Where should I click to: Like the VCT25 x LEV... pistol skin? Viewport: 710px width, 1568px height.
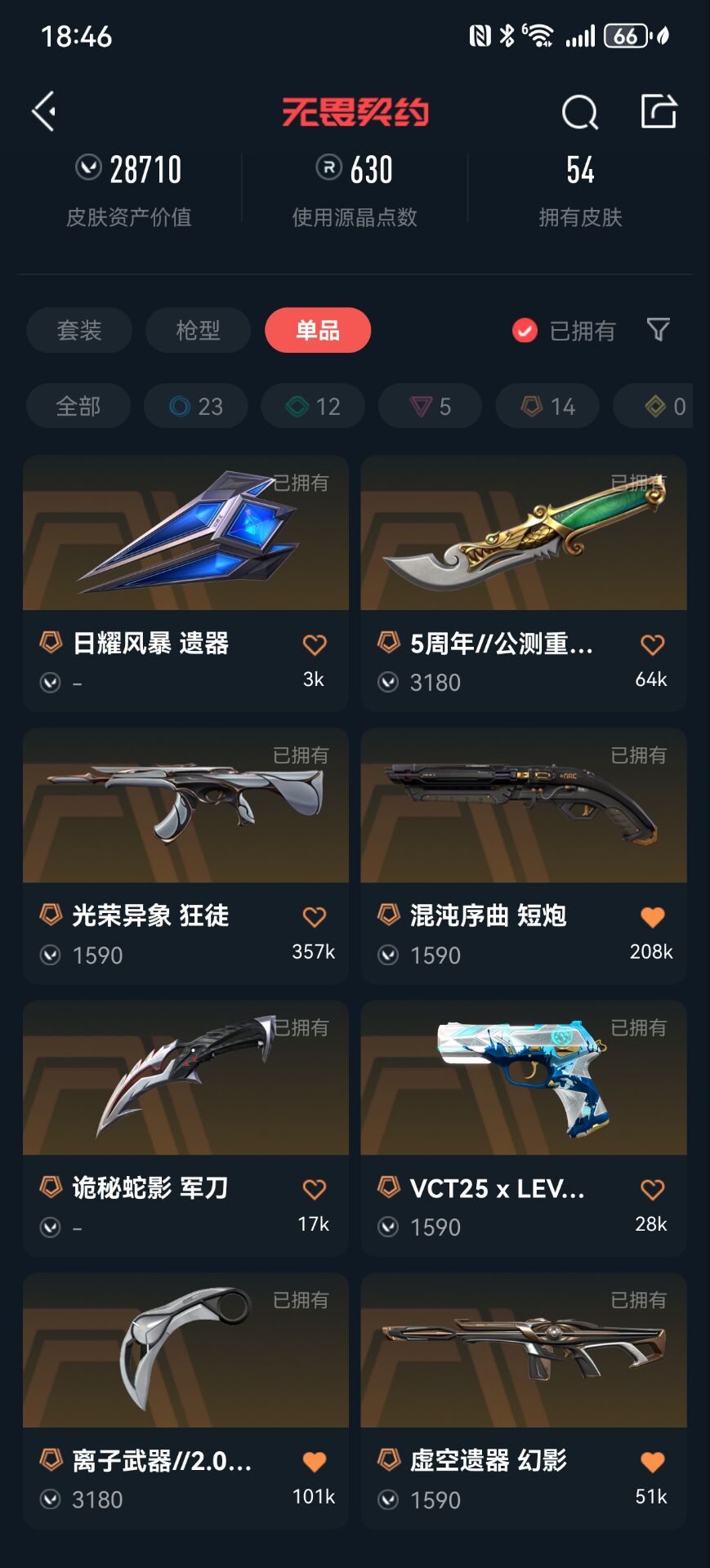(x=652, y=1189)
